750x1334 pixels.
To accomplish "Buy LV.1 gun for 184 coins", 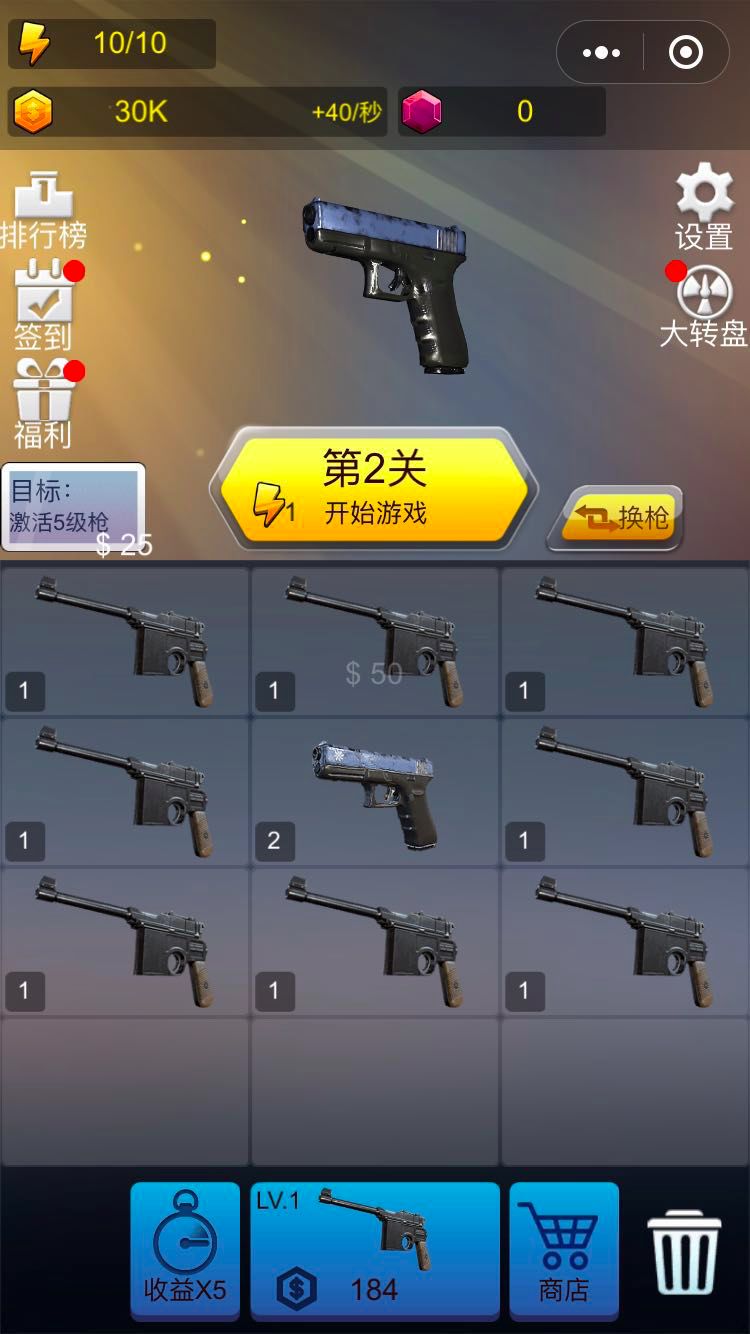I will (375, 1251).
